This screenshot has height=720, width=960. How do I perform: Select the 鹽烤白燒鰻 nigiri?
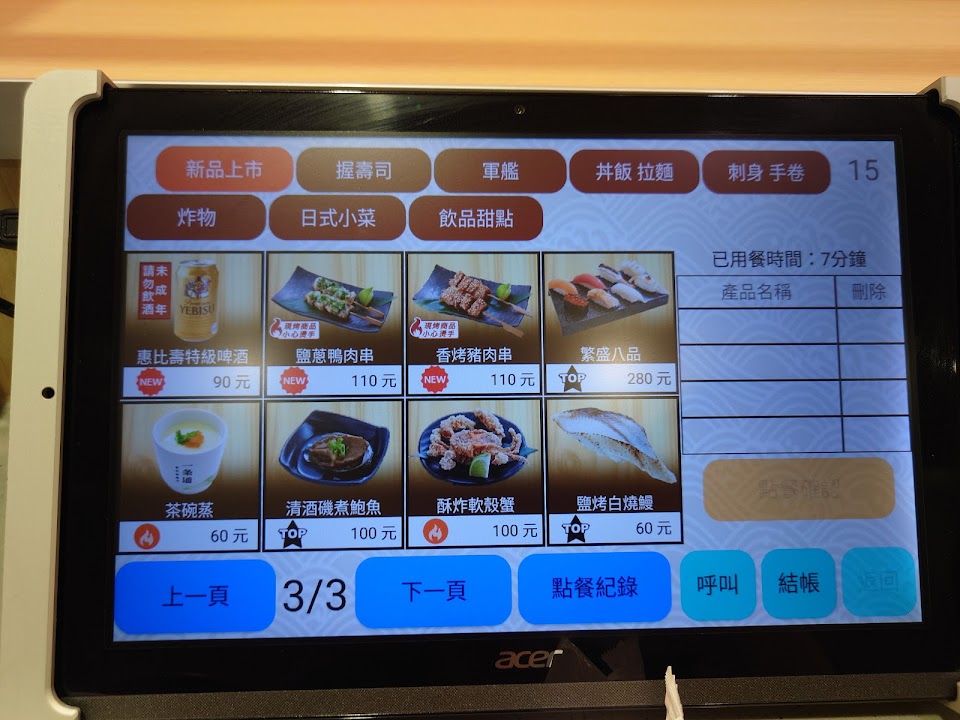pos(612,470)
